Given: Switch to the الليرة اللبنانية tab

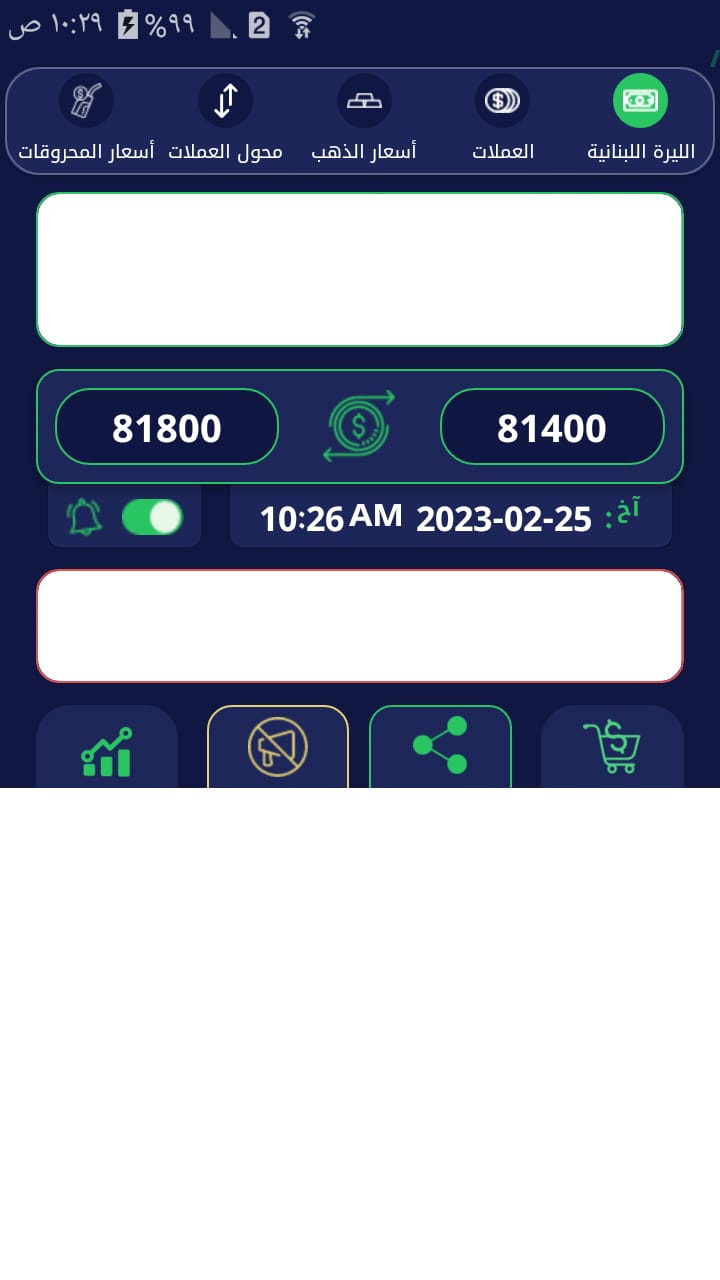Looking at the screenshot, I should pos(640,120).
